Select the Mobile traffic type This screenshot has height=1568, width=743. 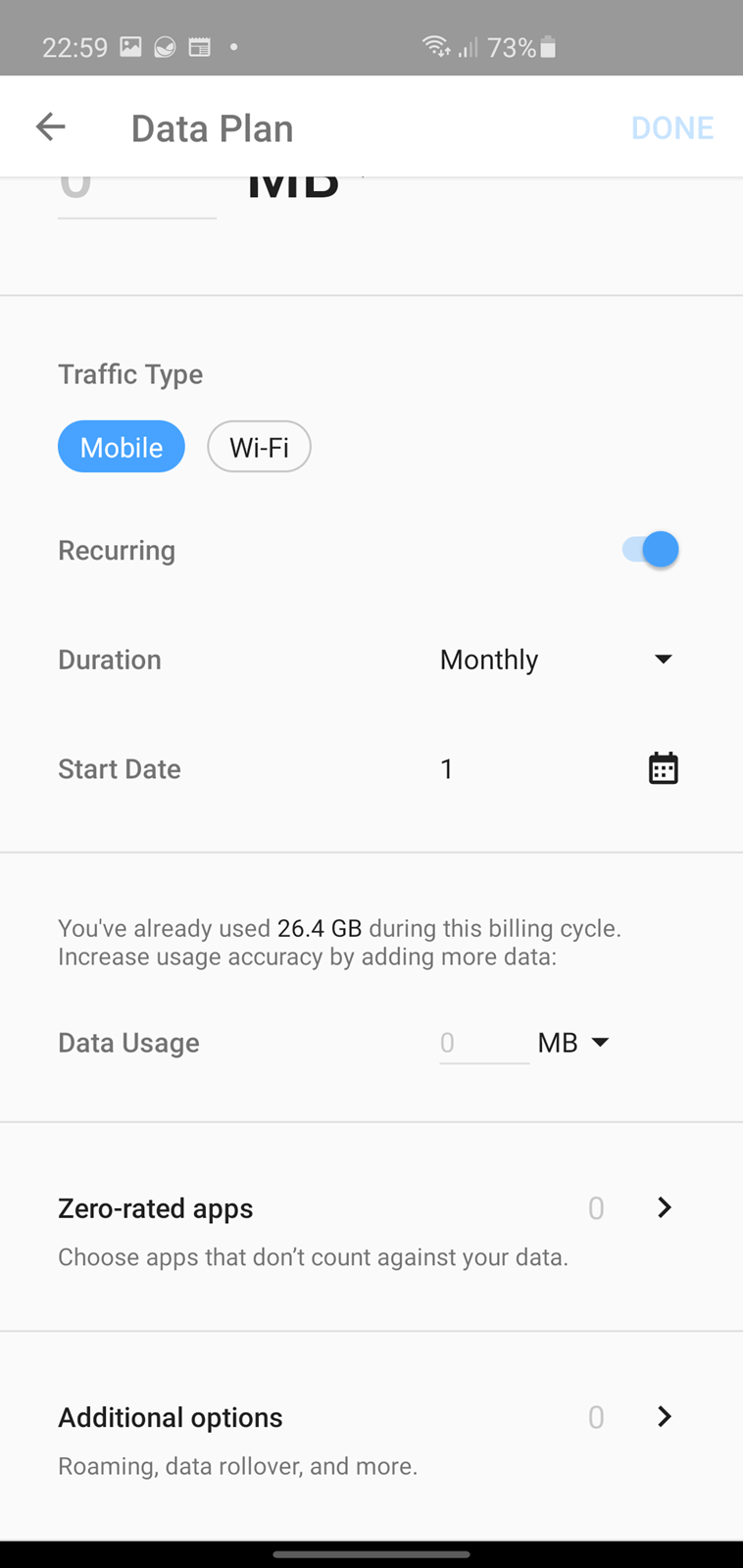[x=122, y=447]
